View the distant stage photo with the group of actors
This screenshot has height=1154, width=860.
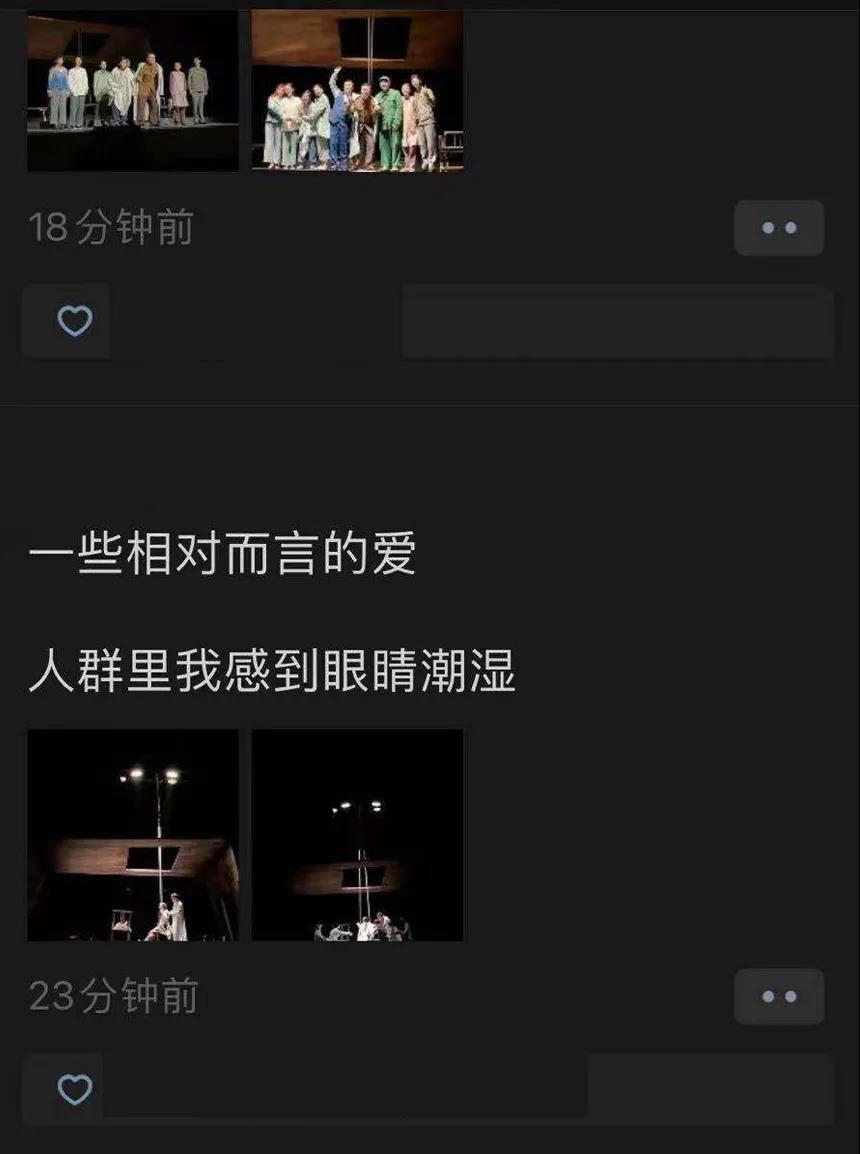pyautogui.click(x=357, y=835)
